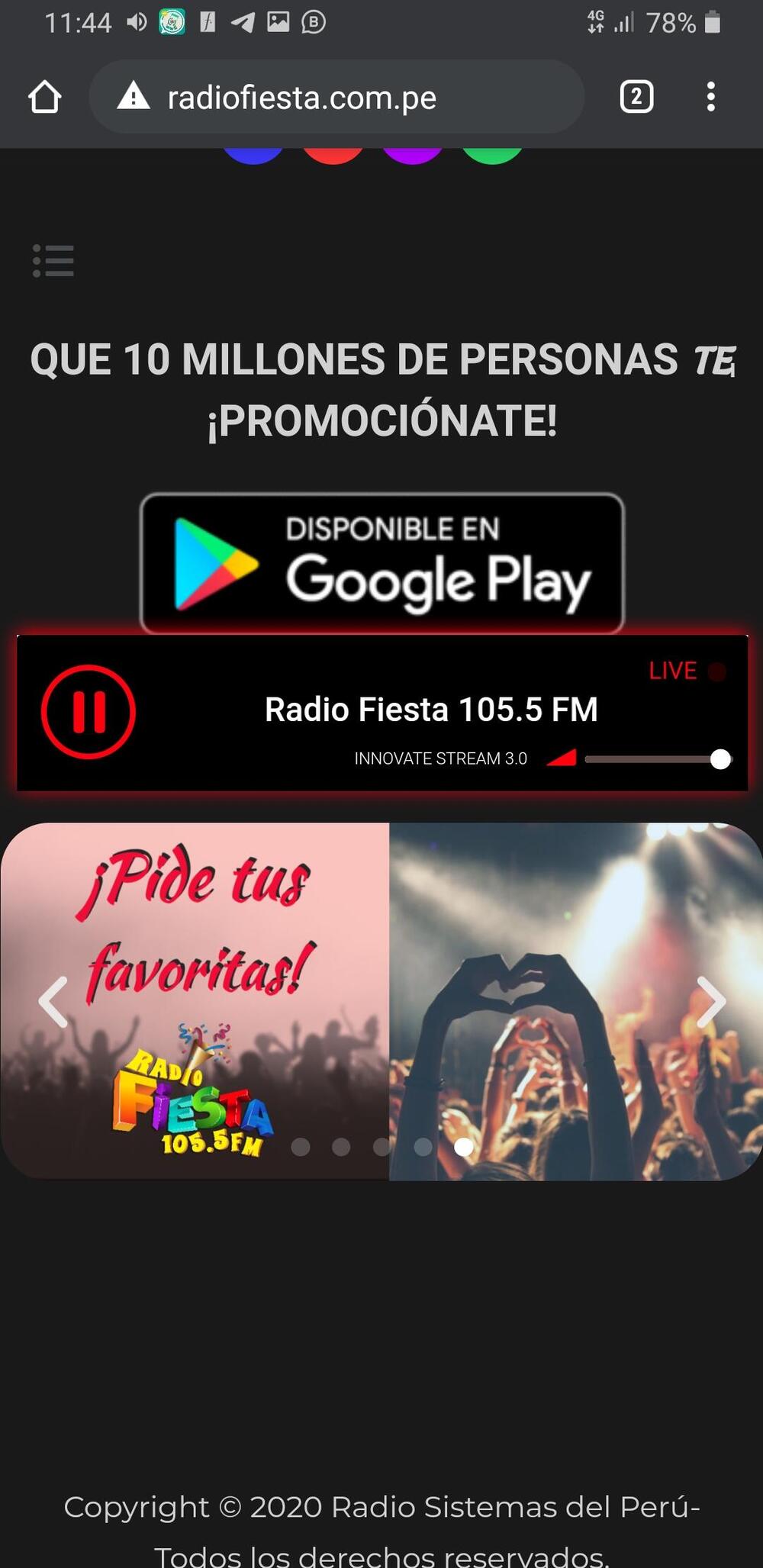Go to Chrome home page
The height and width of the screenshot is (1568, 763).
[44, 97]
